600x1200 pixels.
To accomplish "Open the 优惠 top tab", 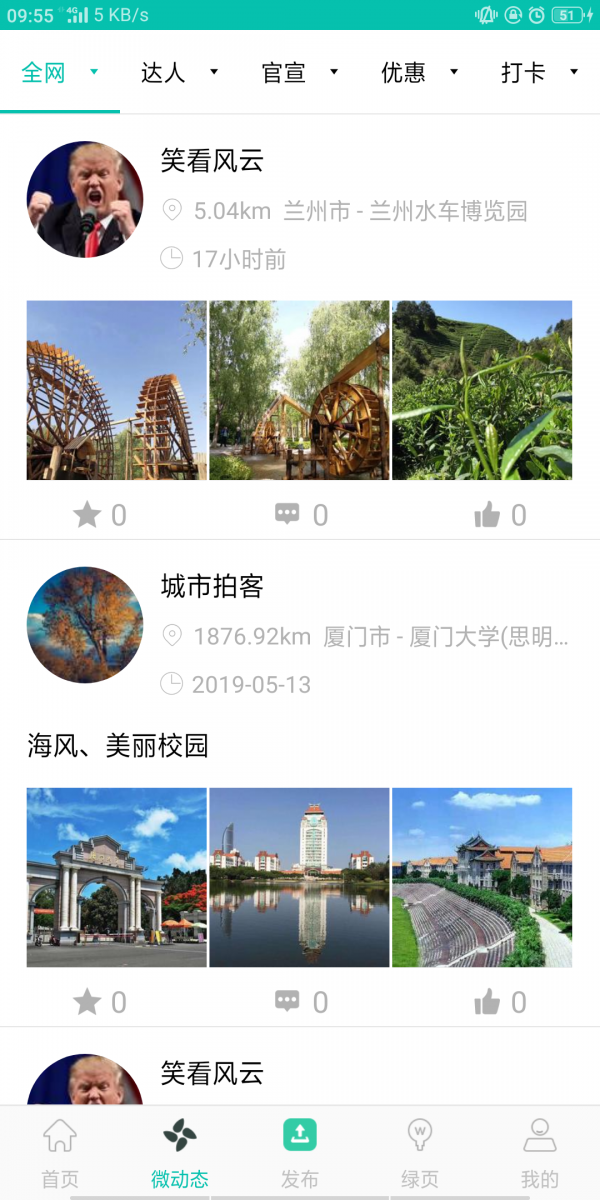I will [404, 73].
